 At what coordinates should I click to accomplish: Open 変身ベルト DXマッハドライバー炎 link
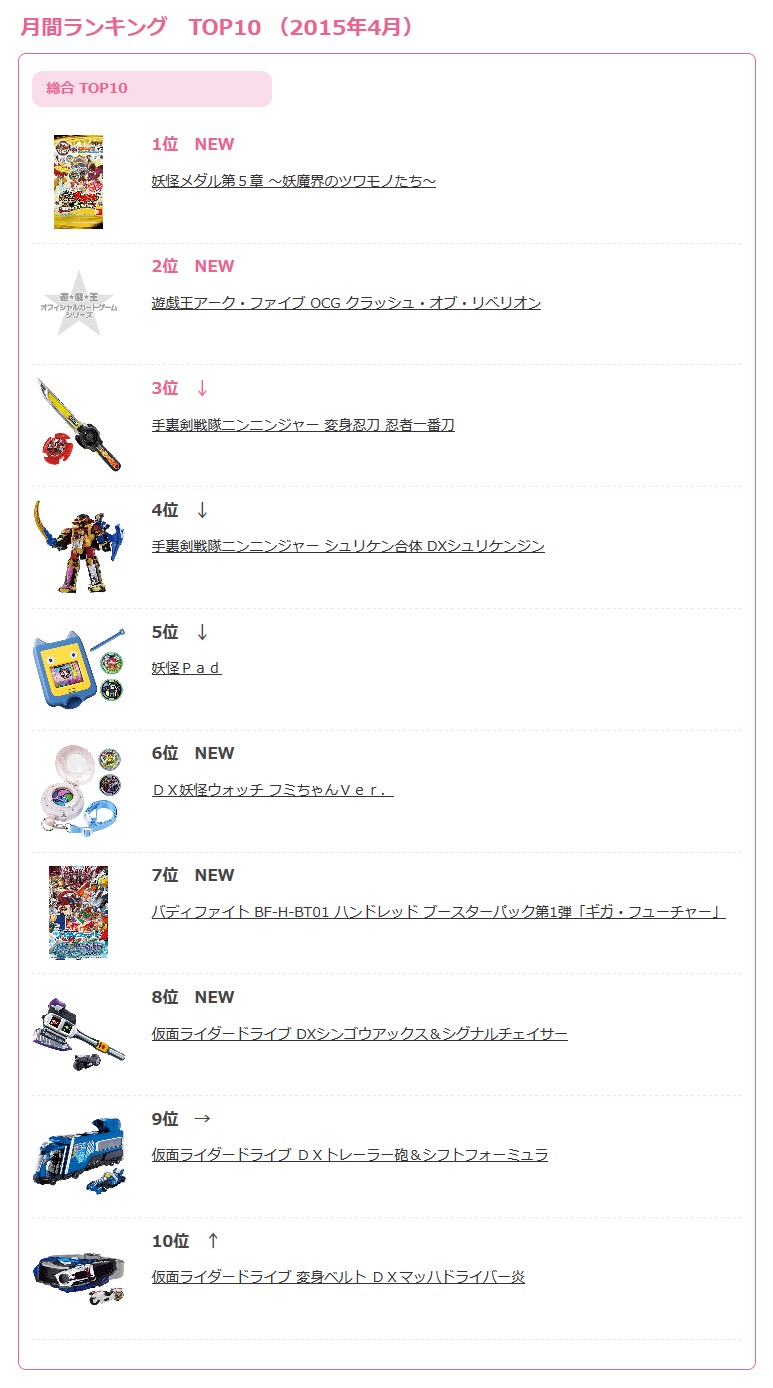338,1277
